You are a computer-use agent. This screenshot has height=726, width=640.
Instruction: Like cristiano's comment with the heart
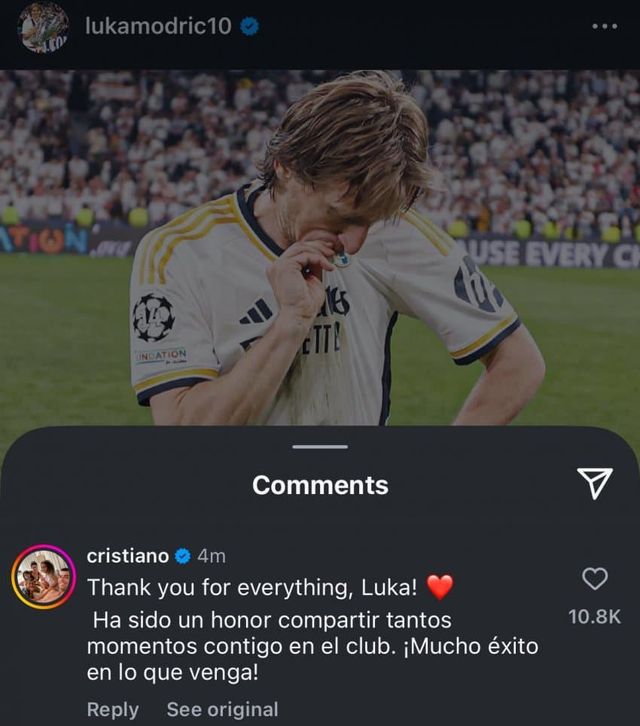coord(595,578)
